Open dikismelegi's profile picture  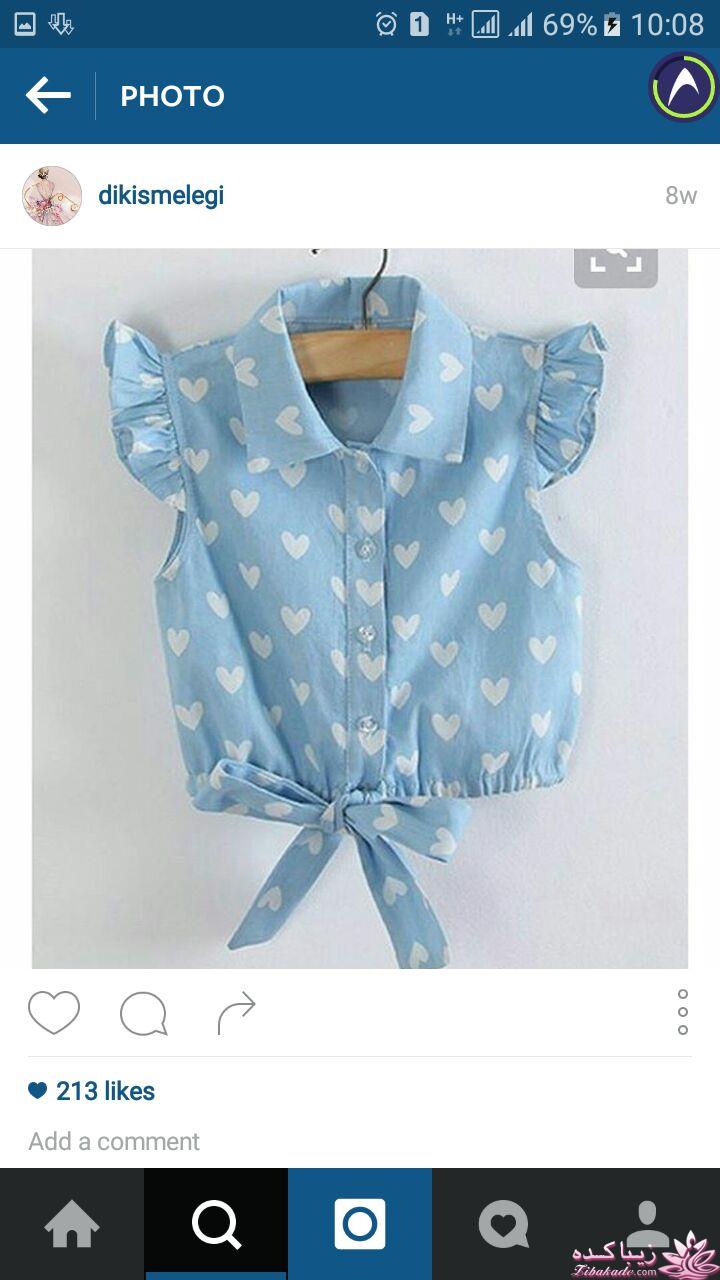(52, 196)
